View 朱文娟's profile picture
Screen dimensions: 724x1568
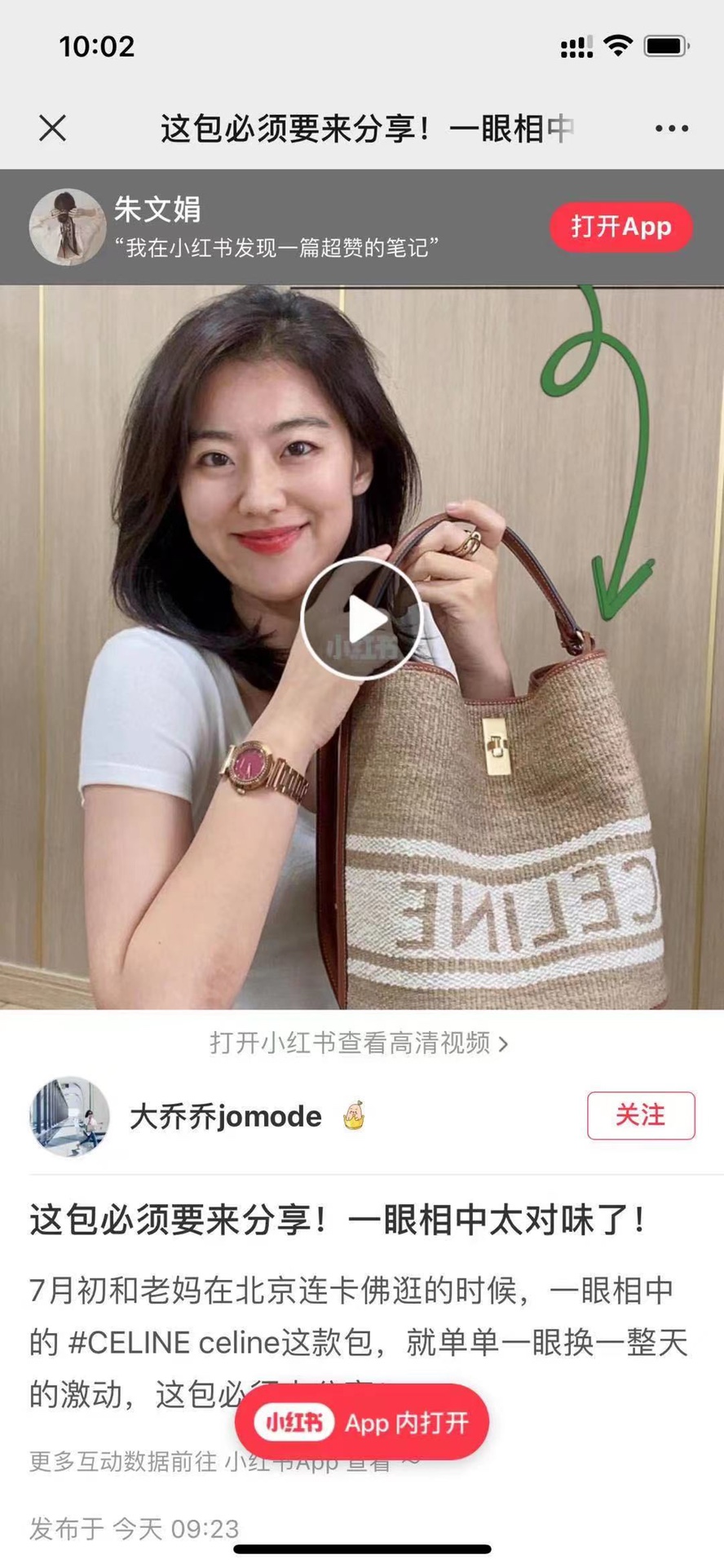[67, 227]
